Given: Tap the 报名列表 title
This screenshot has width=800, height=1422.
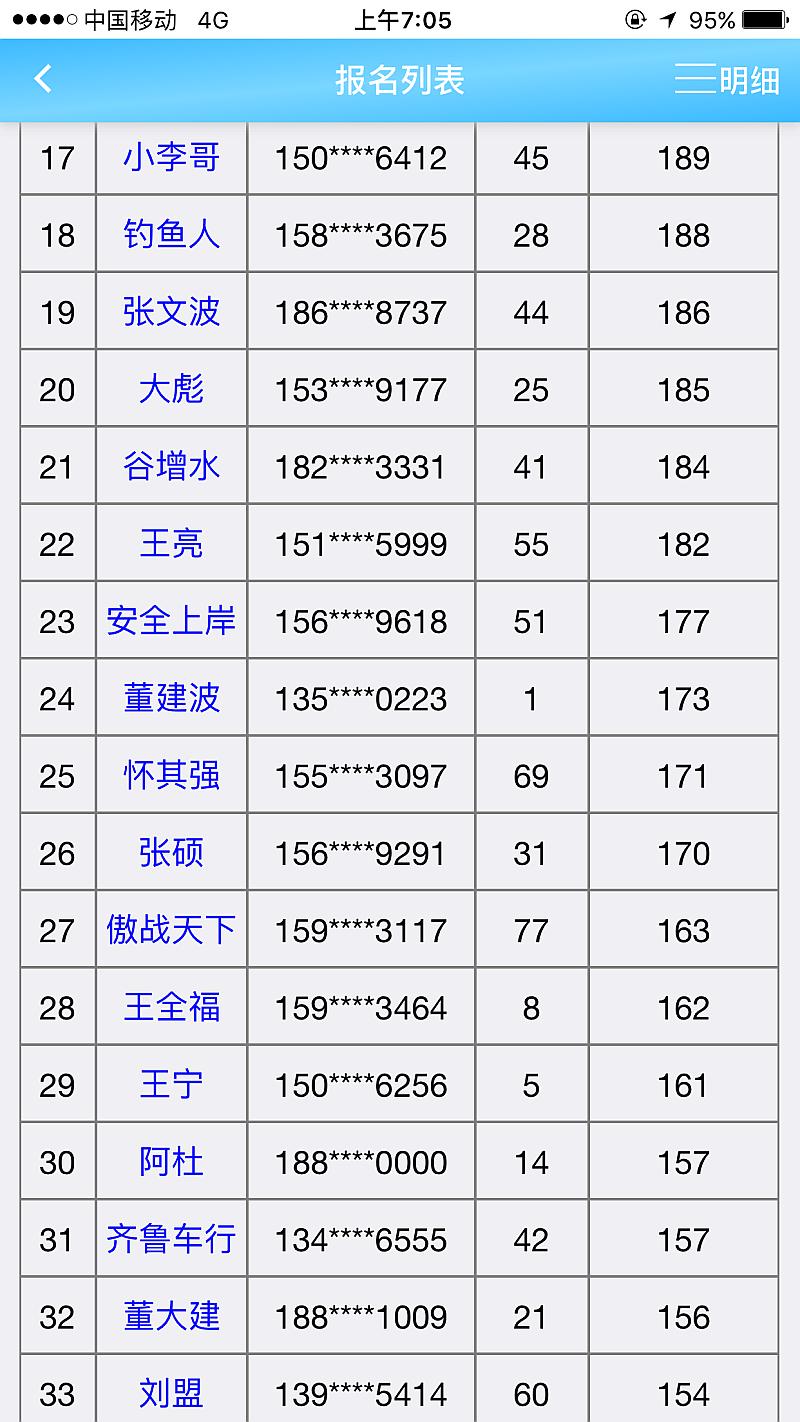Looking at the screenshot, I should click(400, 80).
